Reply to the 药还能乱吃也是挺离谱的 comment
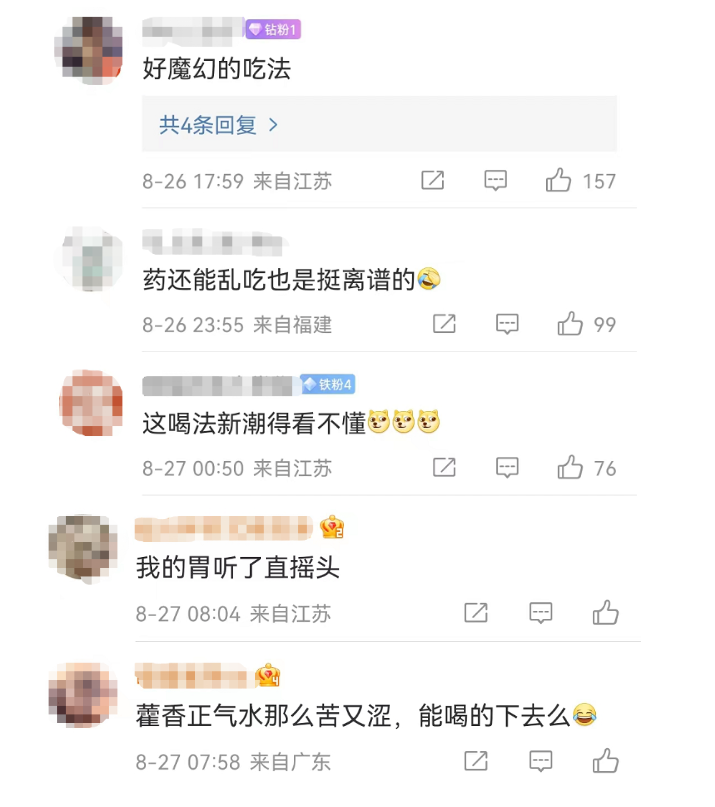The image size is (715, 807). click(x=507, y=324)
